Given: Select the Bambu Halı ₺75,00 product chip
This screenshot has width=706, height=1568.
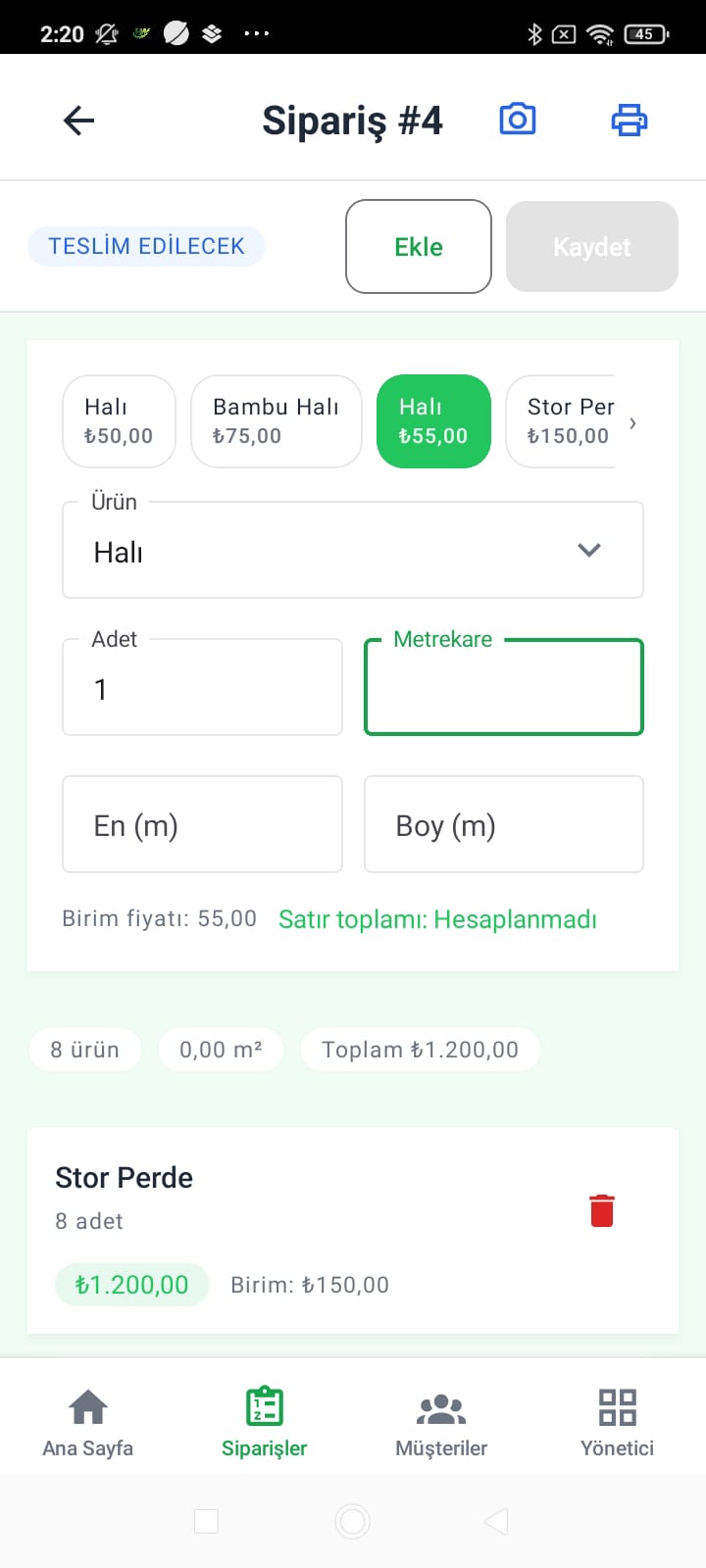Looking at the screenshot, I should [x=276, y=421].
